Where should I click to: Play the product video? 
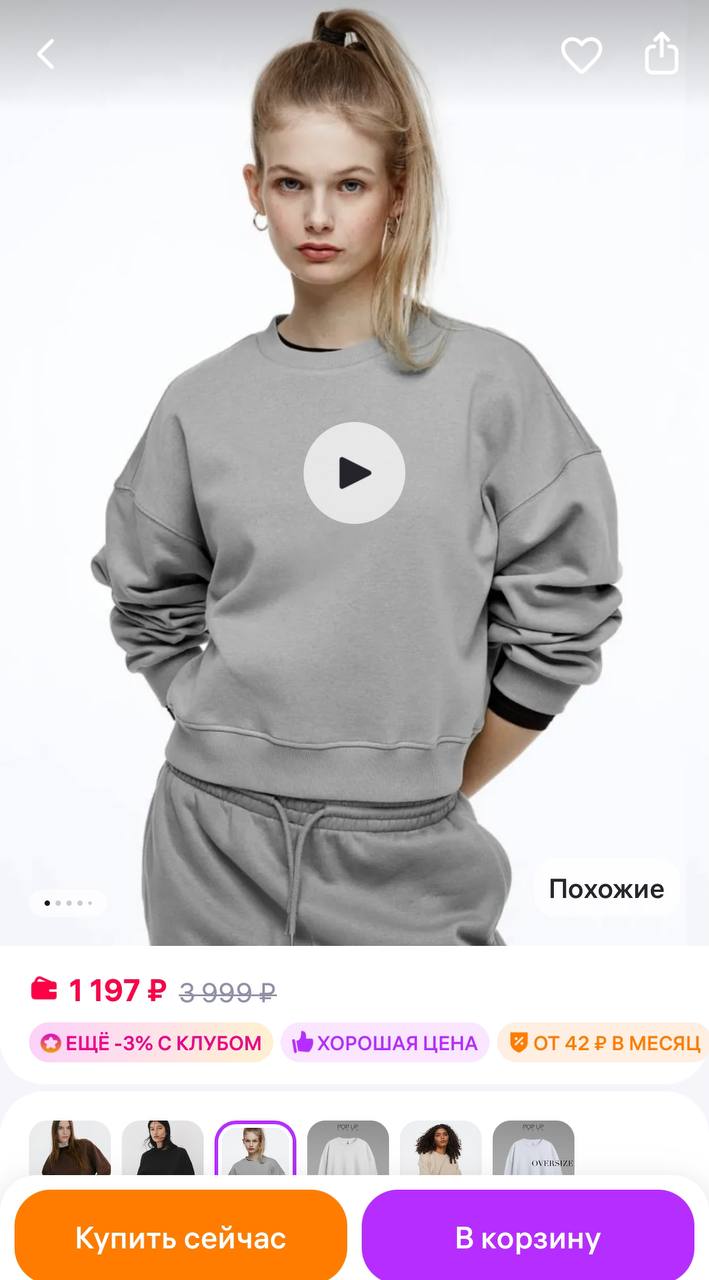tap(354, 473)
